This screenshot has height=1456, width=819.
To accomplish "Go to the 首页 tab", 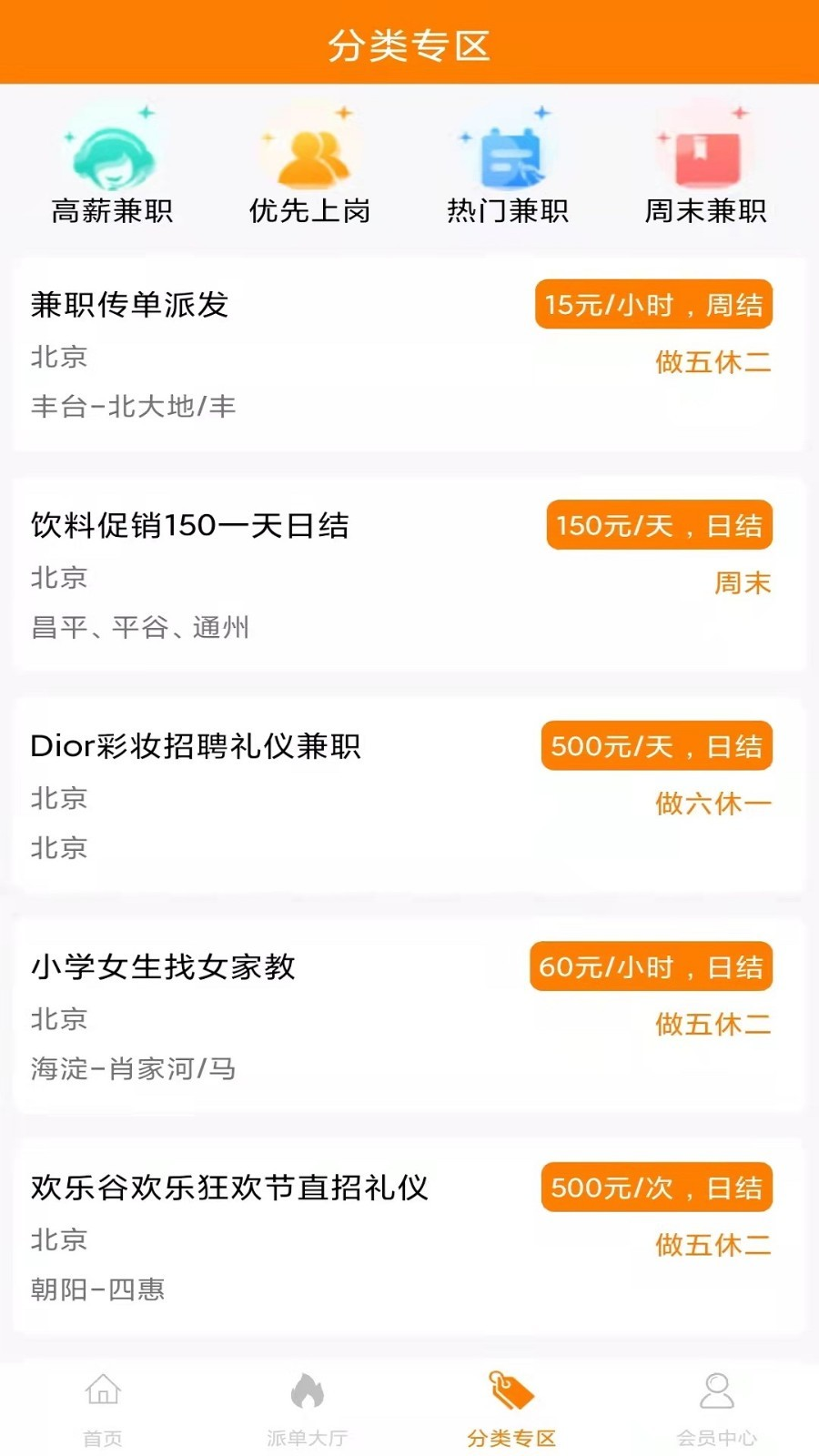I will pos(103,1409).
